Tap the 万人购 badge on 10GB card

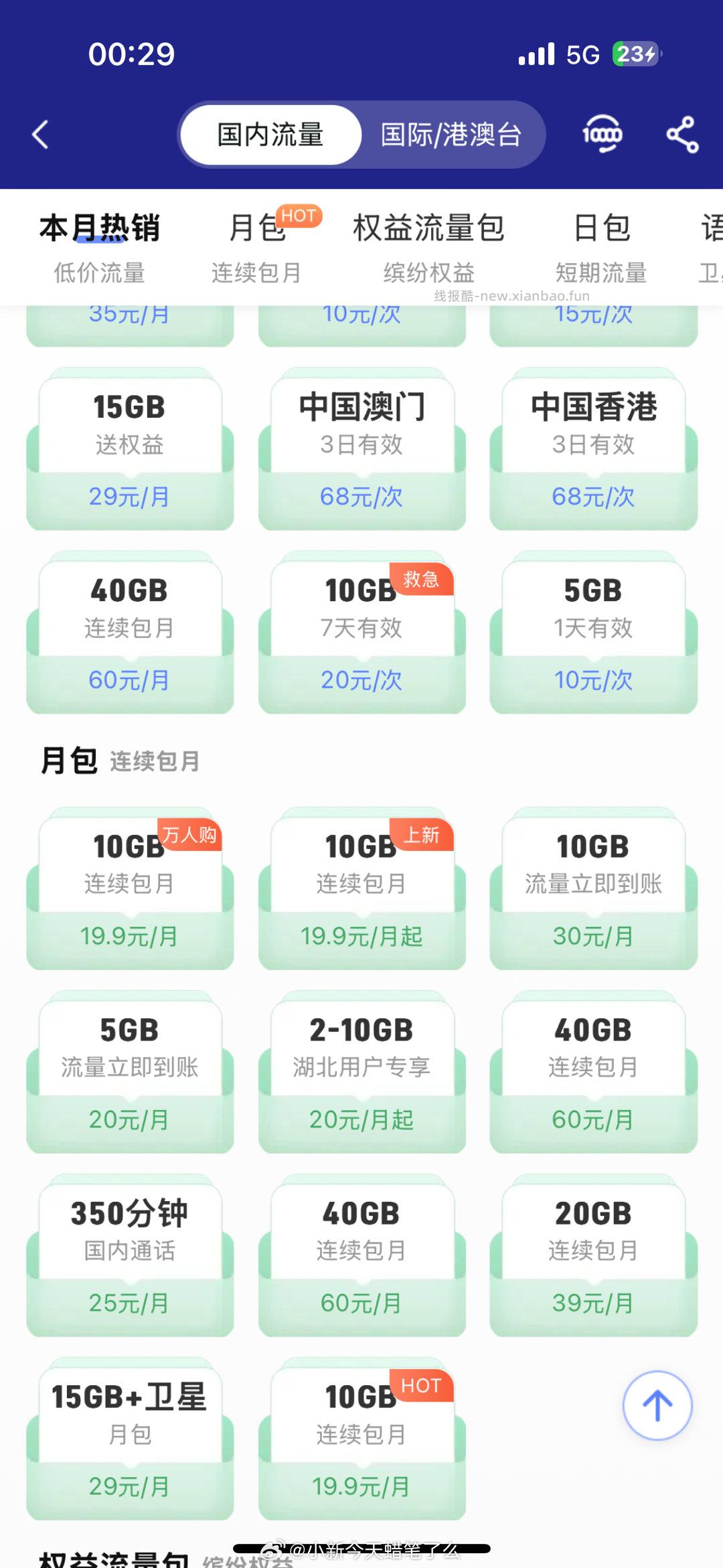pyautogui.click(x=191, y=836)
